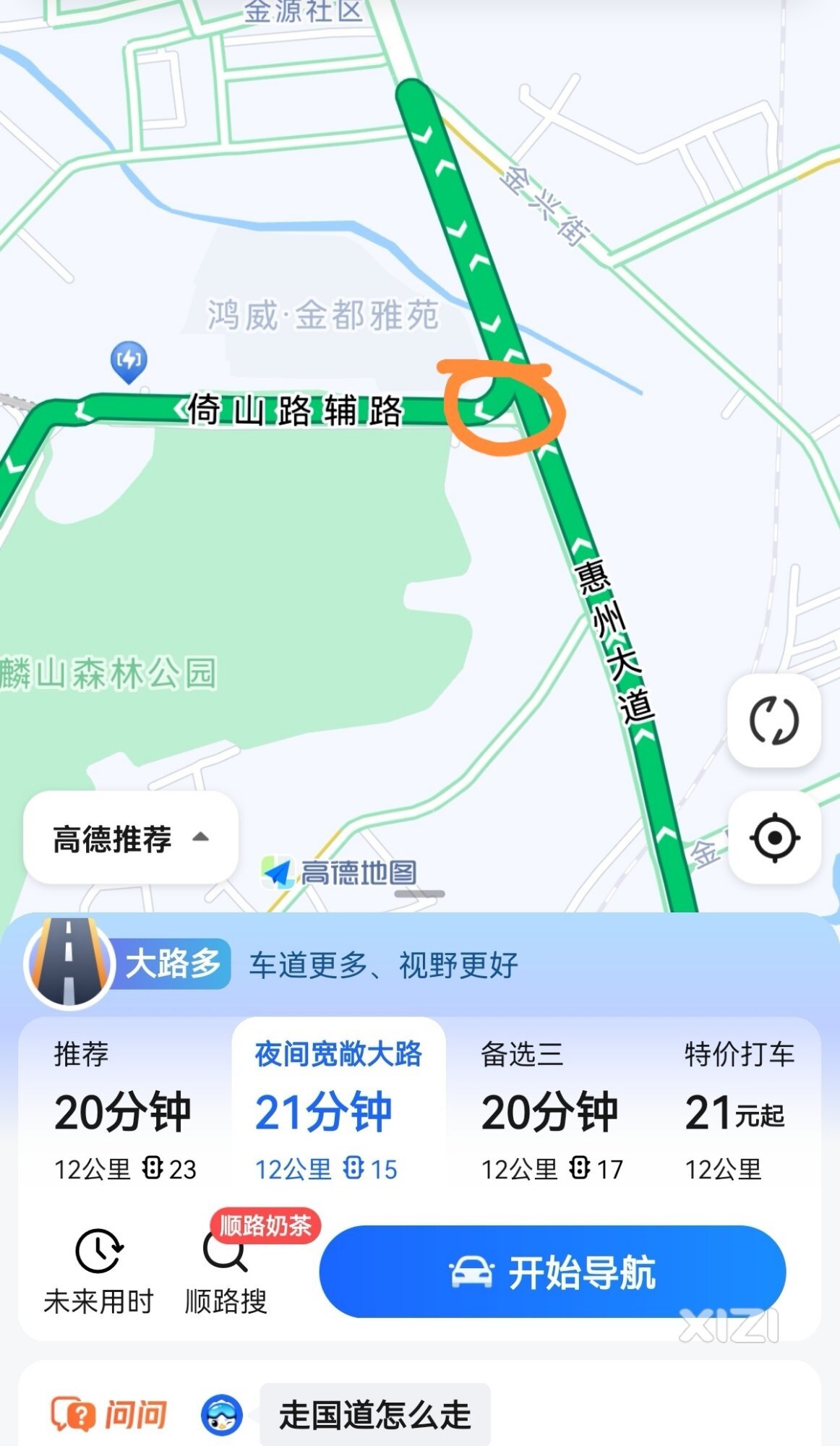Recenter map on current location
Viewport: 840px width, 1446px height.
click(x=773, y=837)
